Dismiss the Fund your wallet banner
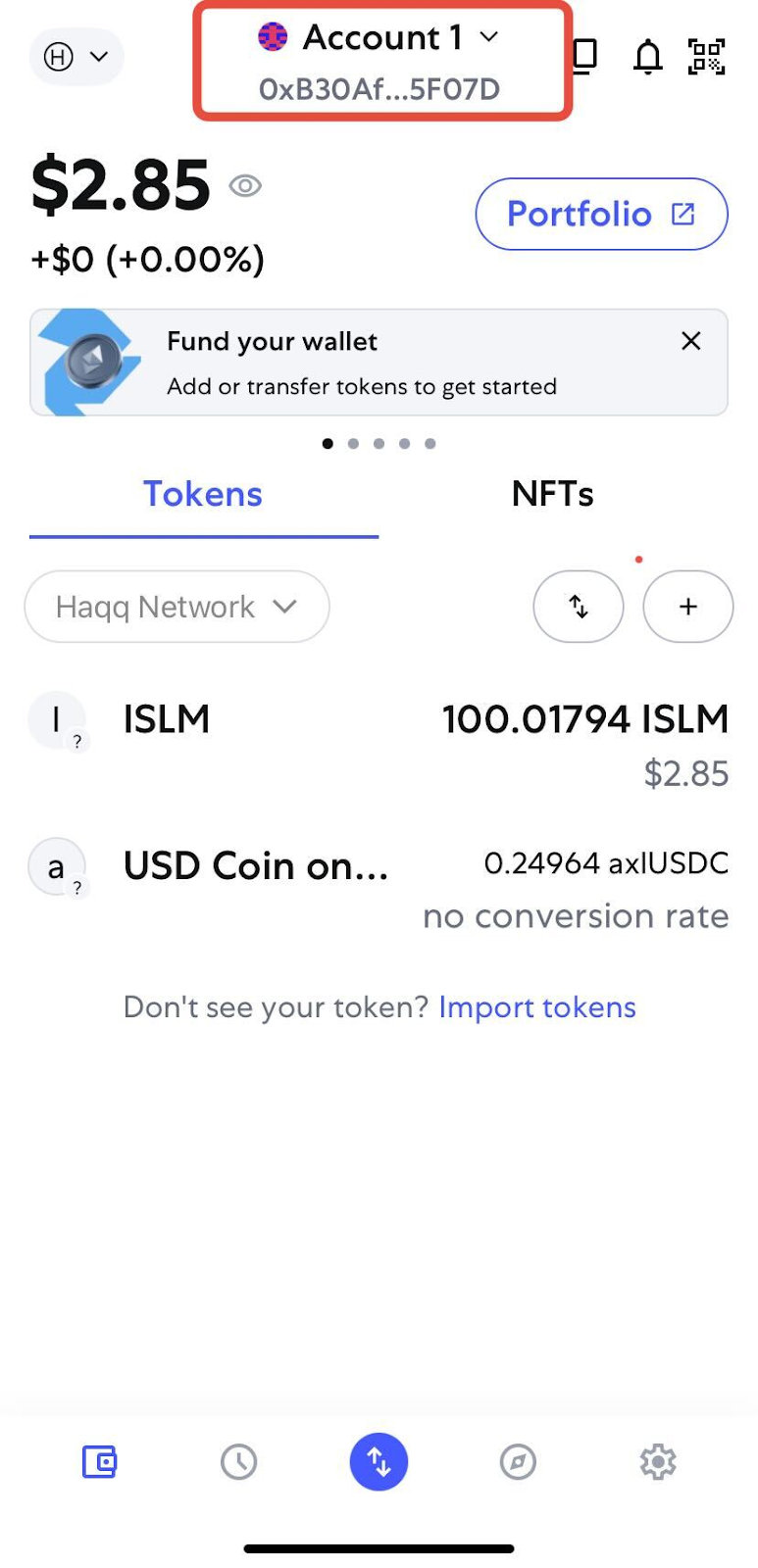Screen dimensions: 758x1568 (690, 341)
